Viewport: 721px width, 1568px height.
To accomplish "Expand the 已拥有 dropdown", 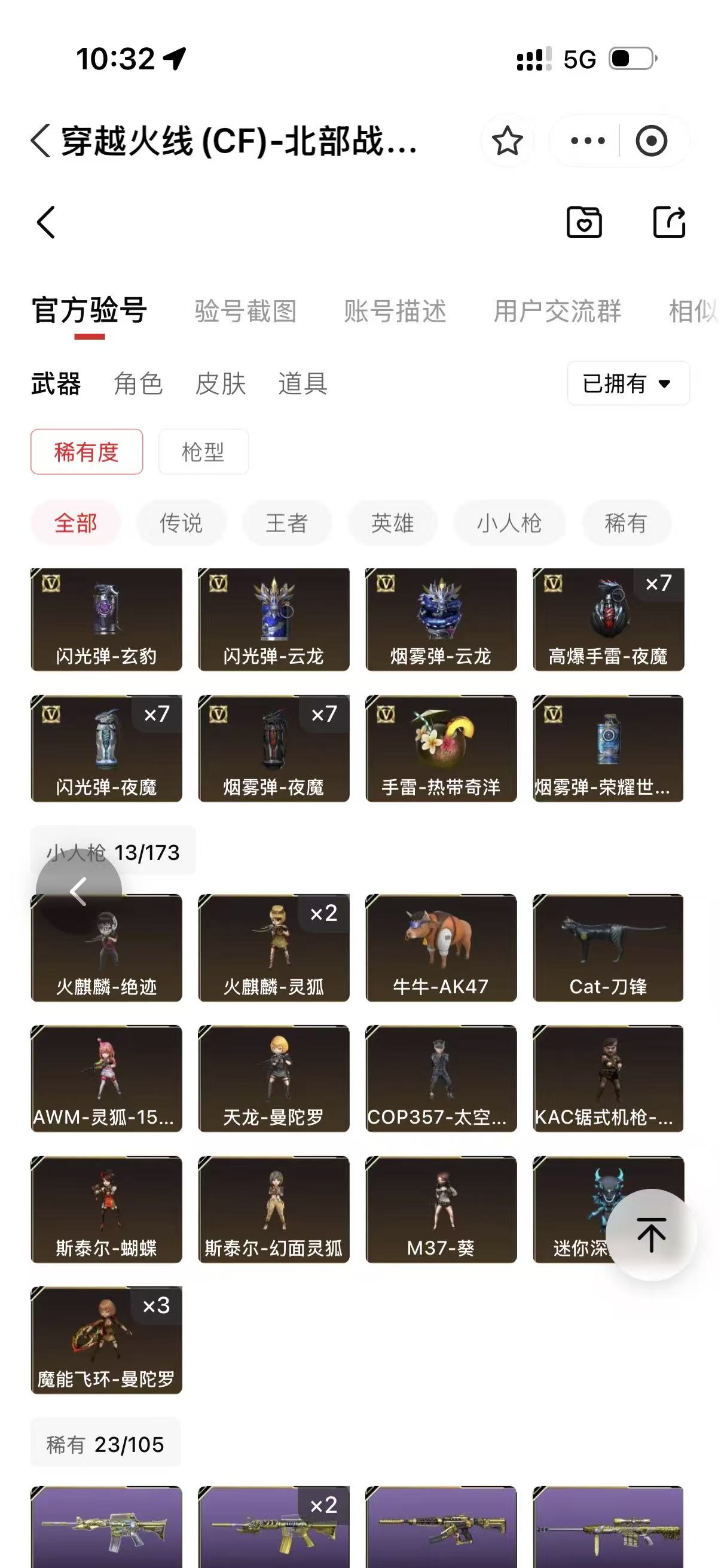I will coord(628,383).
